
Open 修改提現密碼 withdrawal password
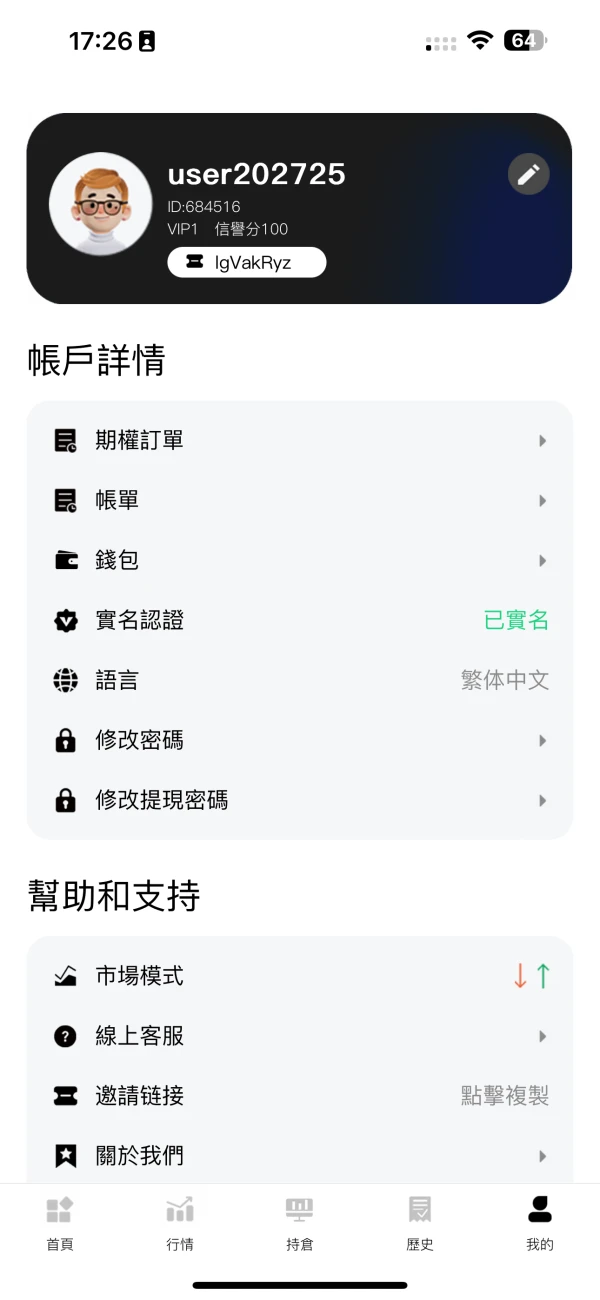point(300,801)
